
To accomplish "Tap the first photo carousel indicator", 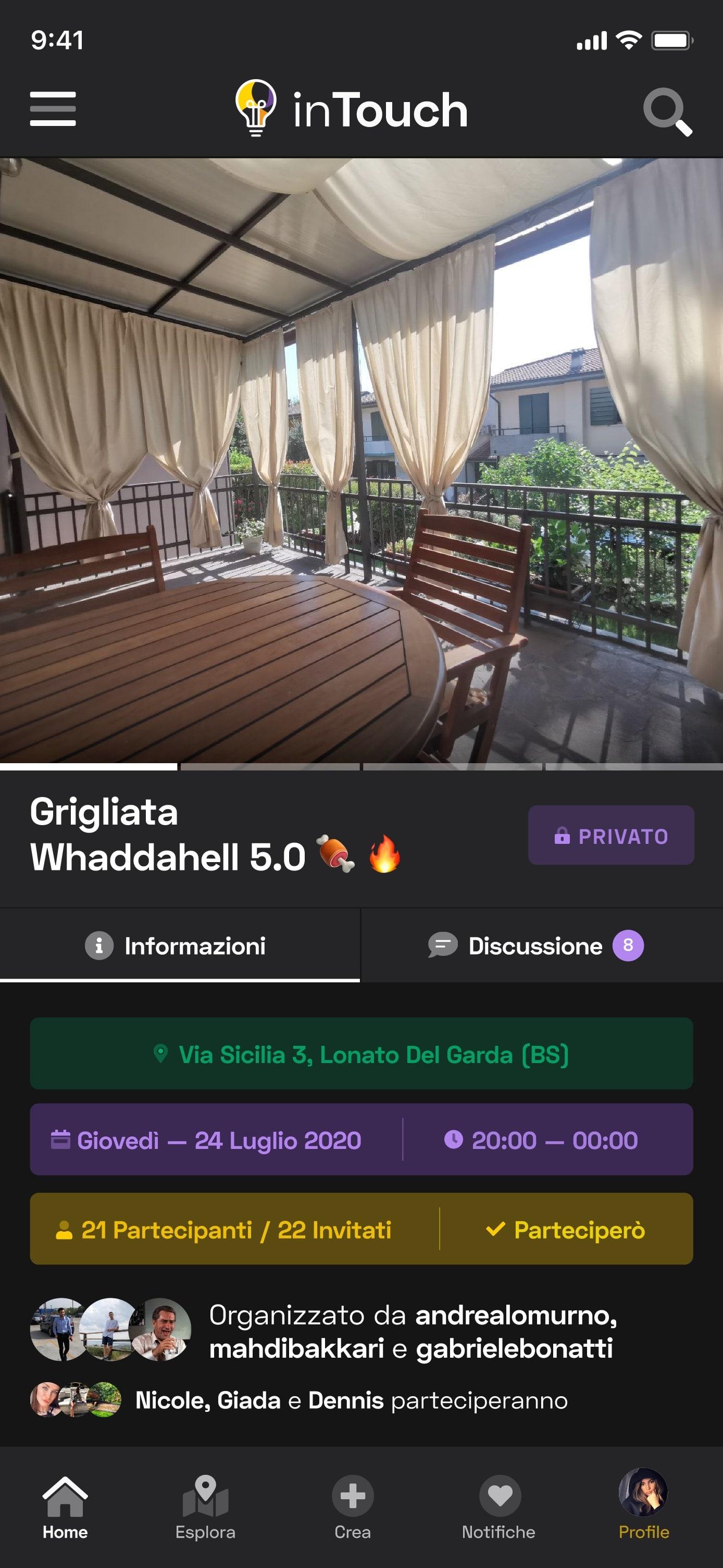I will click(x=89, y=768).
